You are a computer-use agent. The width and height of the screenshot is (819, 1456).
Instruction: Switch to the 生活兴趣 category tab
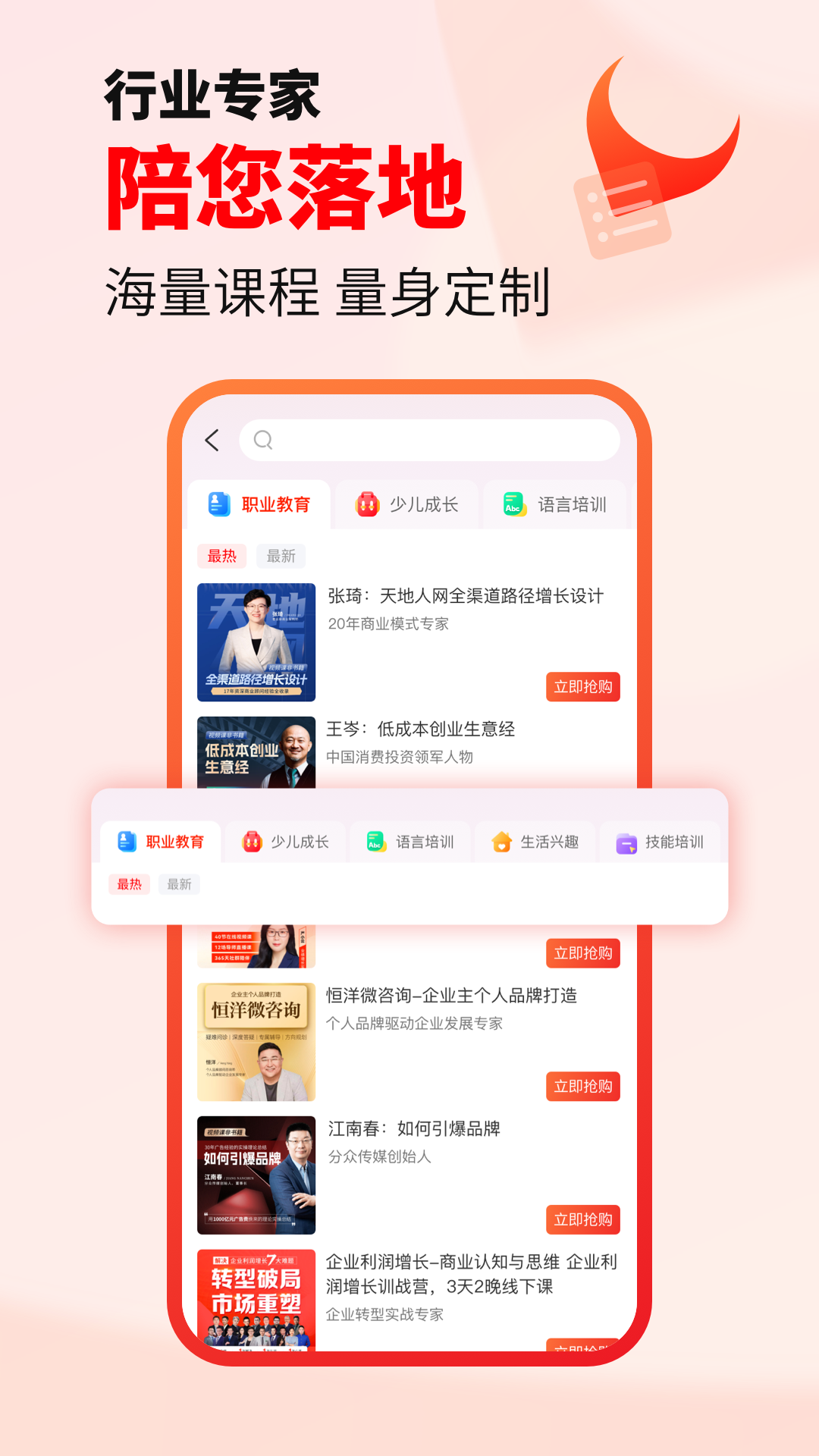[535, 842]
